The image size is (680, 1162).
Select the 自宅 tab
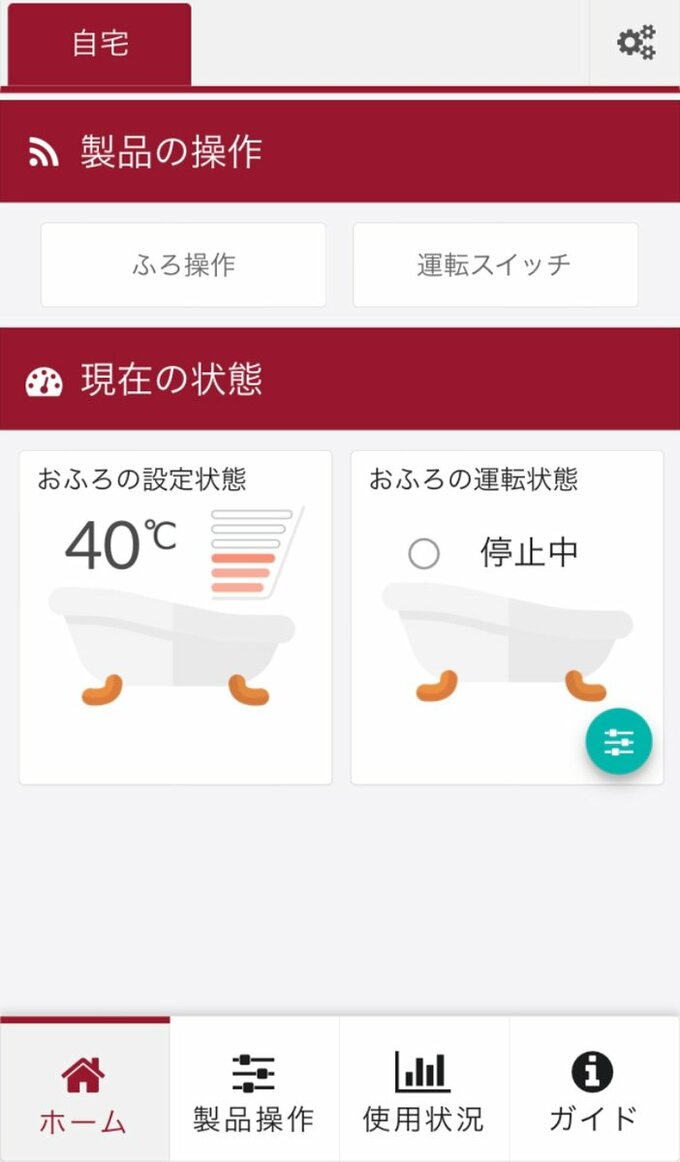(100, 45)
